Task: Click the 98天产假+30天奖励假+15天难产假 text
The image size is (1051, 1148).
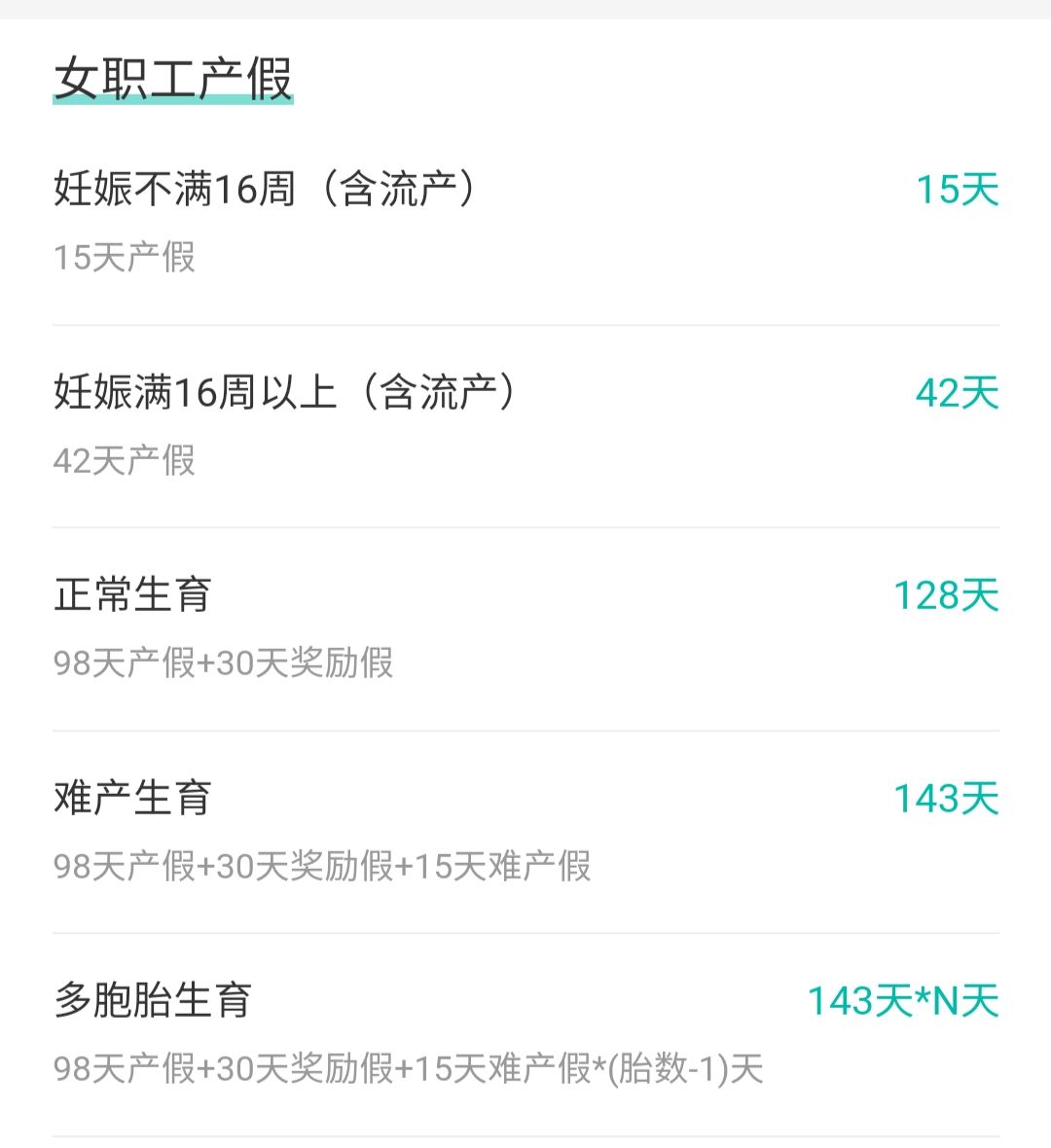Action: coord(323,866)
